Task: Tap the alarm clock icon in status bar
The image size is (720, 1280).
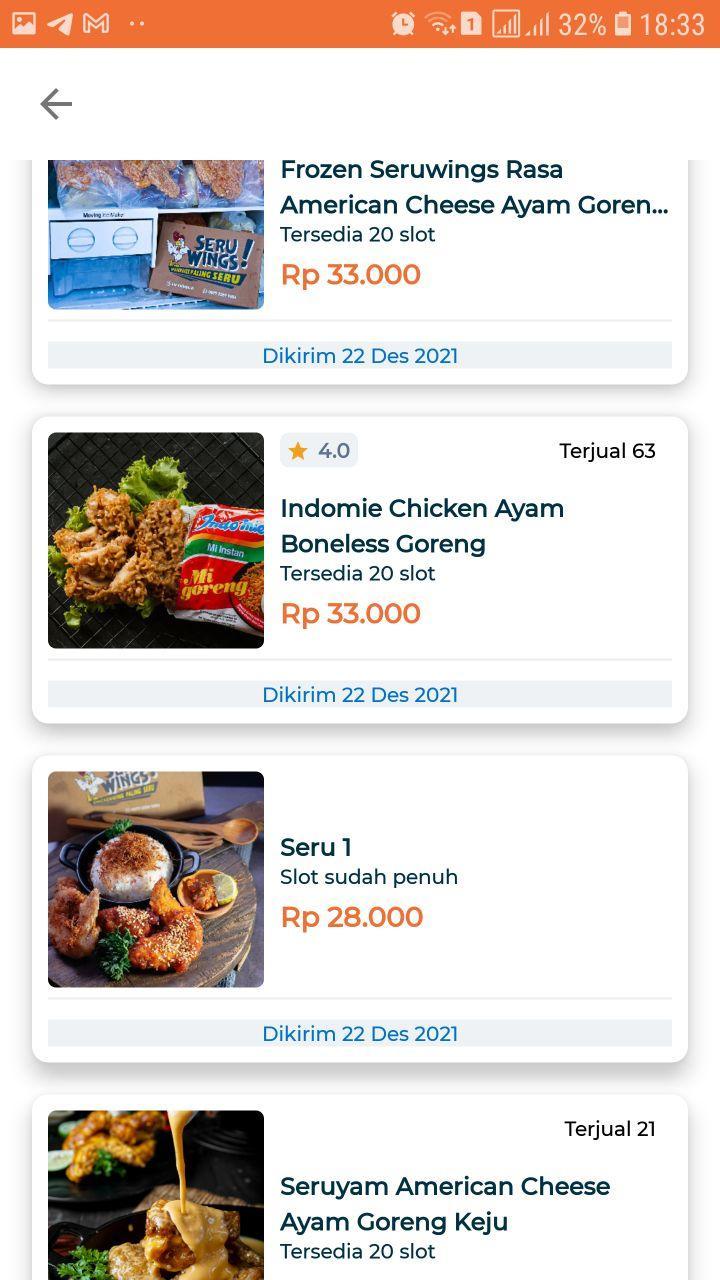Action: pos(402,22)
